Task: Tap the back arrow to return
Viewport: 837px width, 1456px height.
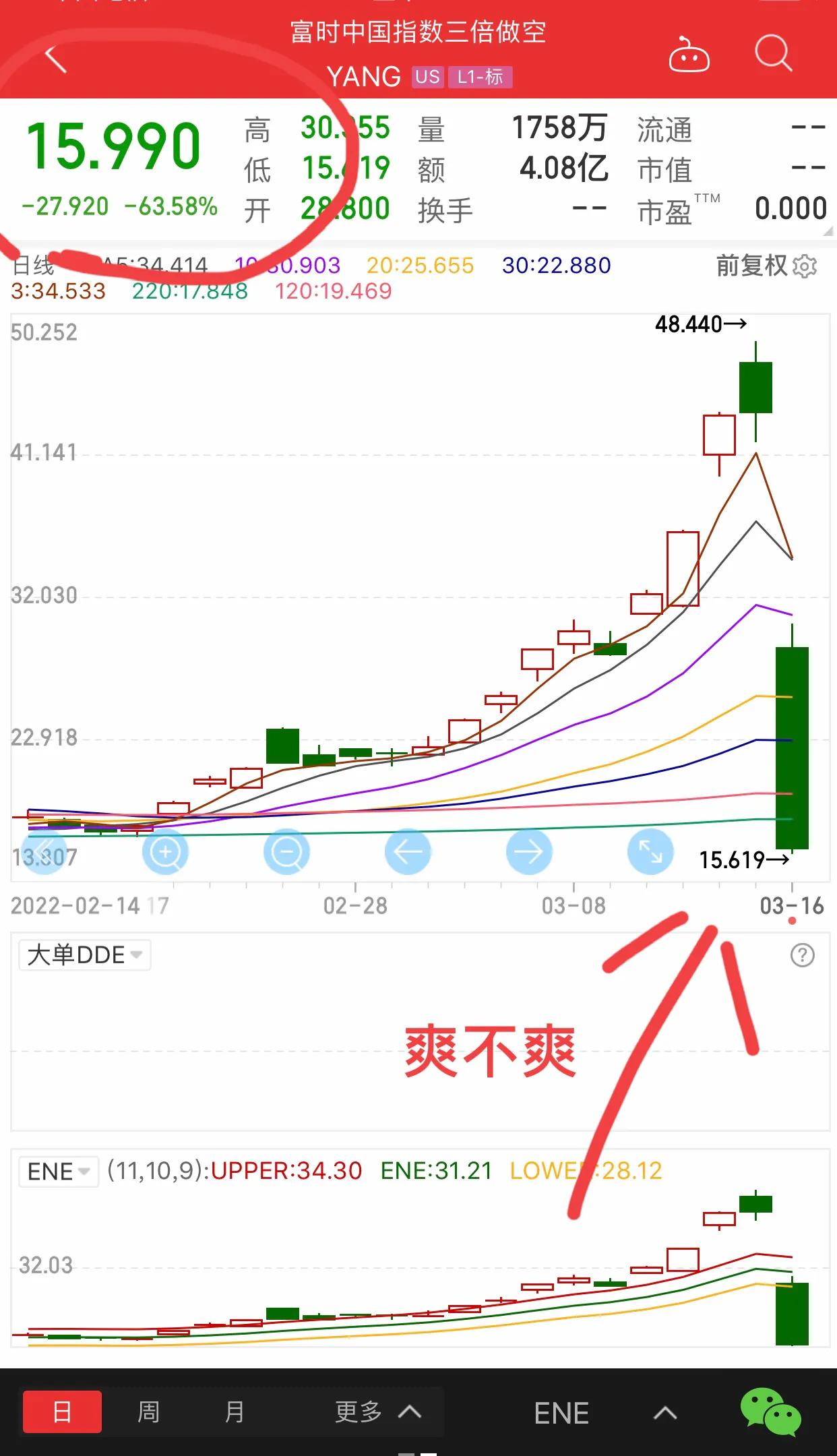Action: coord(57,57)
